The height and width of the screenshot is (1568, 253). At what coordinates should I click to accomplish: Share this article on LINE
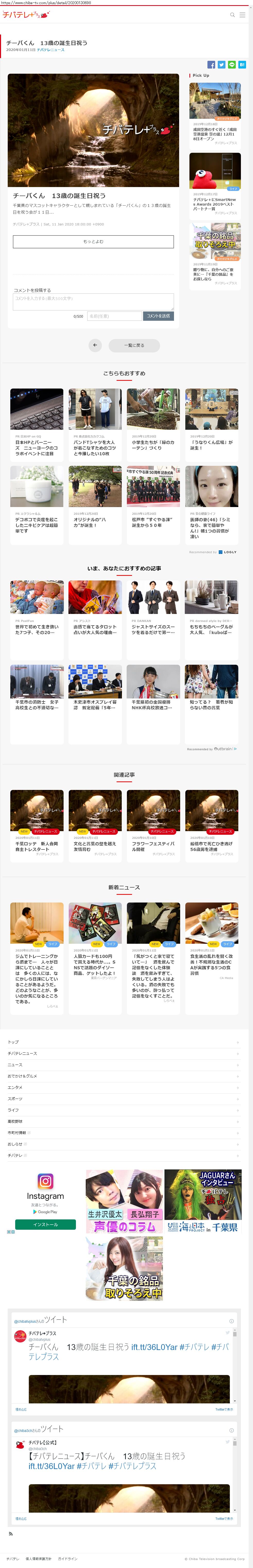(231, 64)
